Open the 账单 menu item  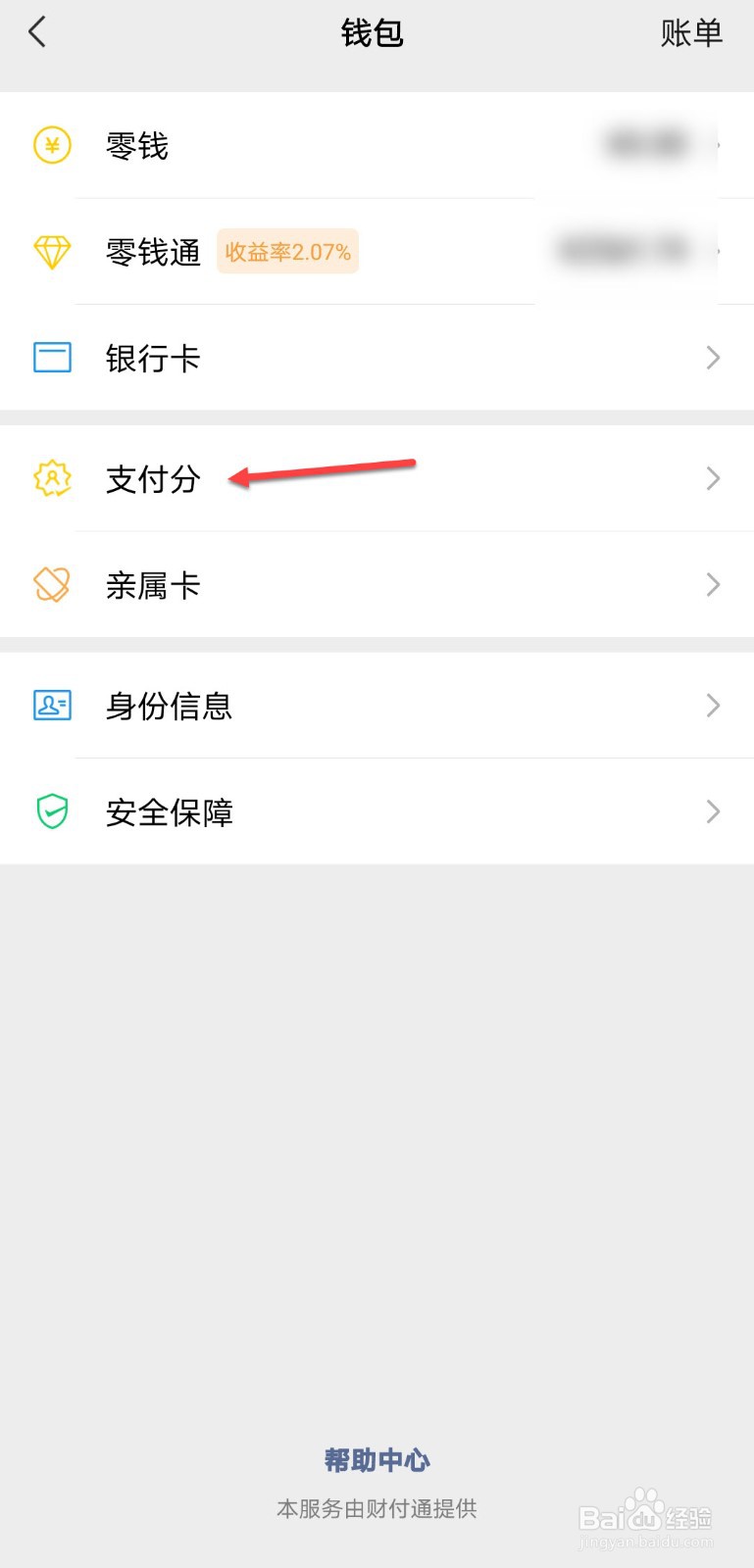pos(691,31)
